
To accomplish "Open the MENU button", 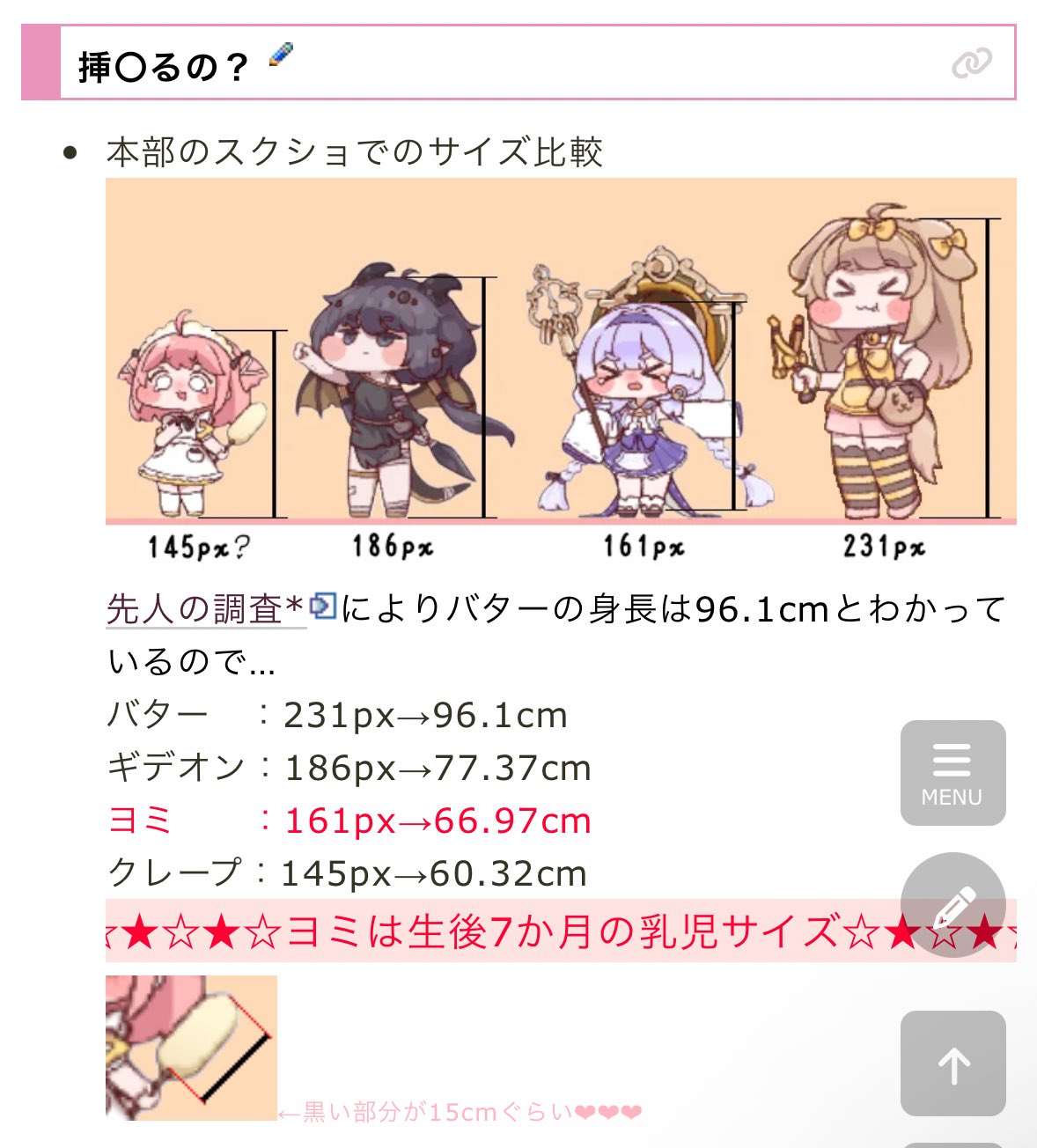I will pos(952,773).
